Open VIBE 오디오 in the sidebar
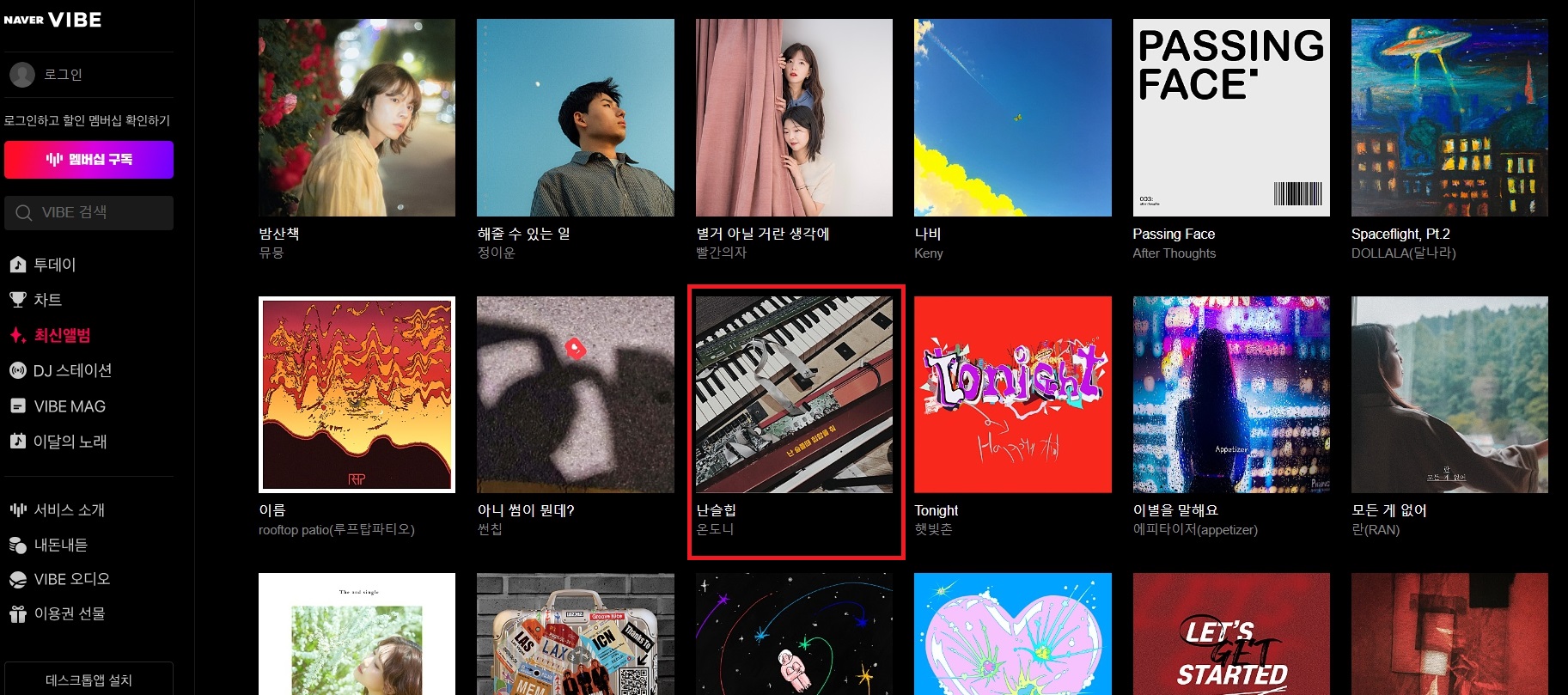The width and height of the screenshot is (1568, 695). (71, 579)
